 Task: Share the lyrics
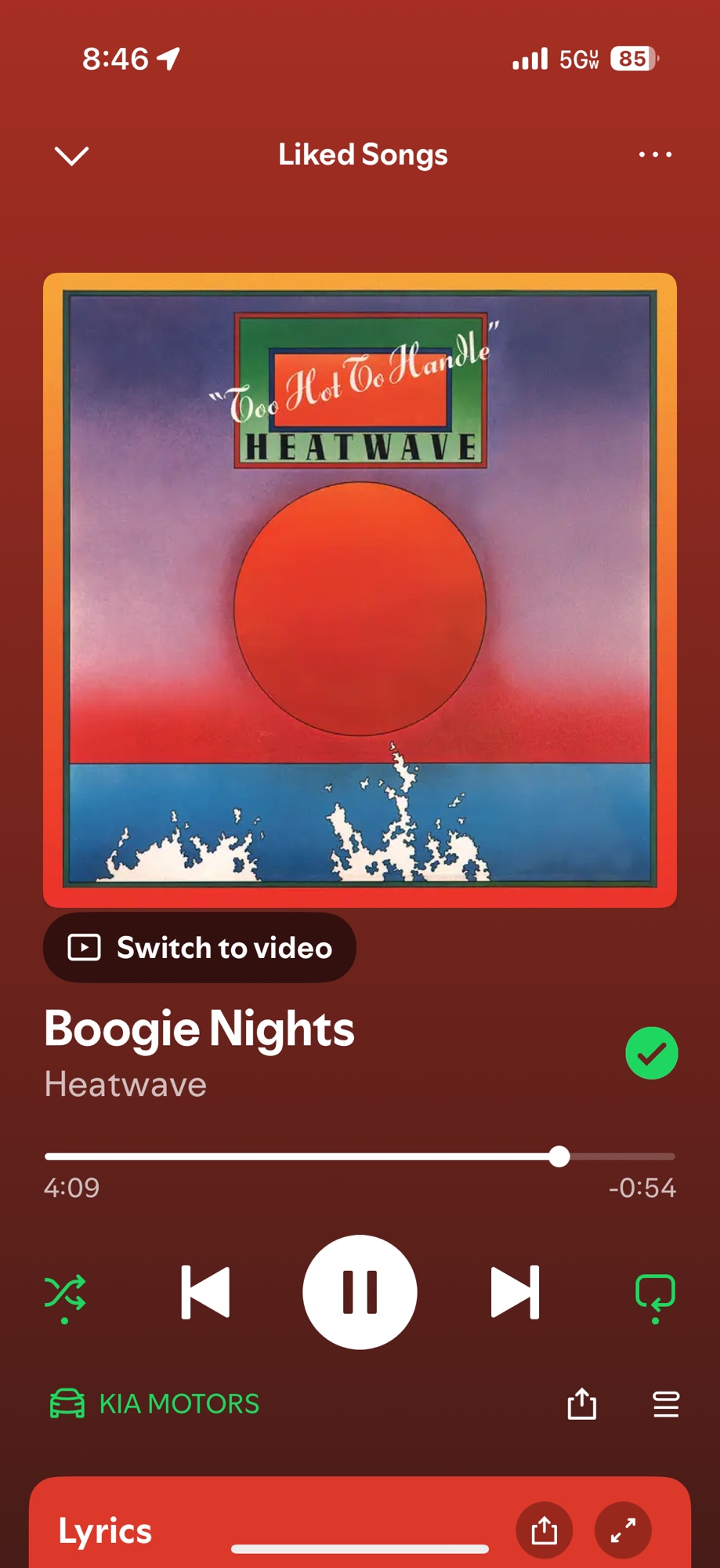pyautogui.click(x=545, y=1530)
